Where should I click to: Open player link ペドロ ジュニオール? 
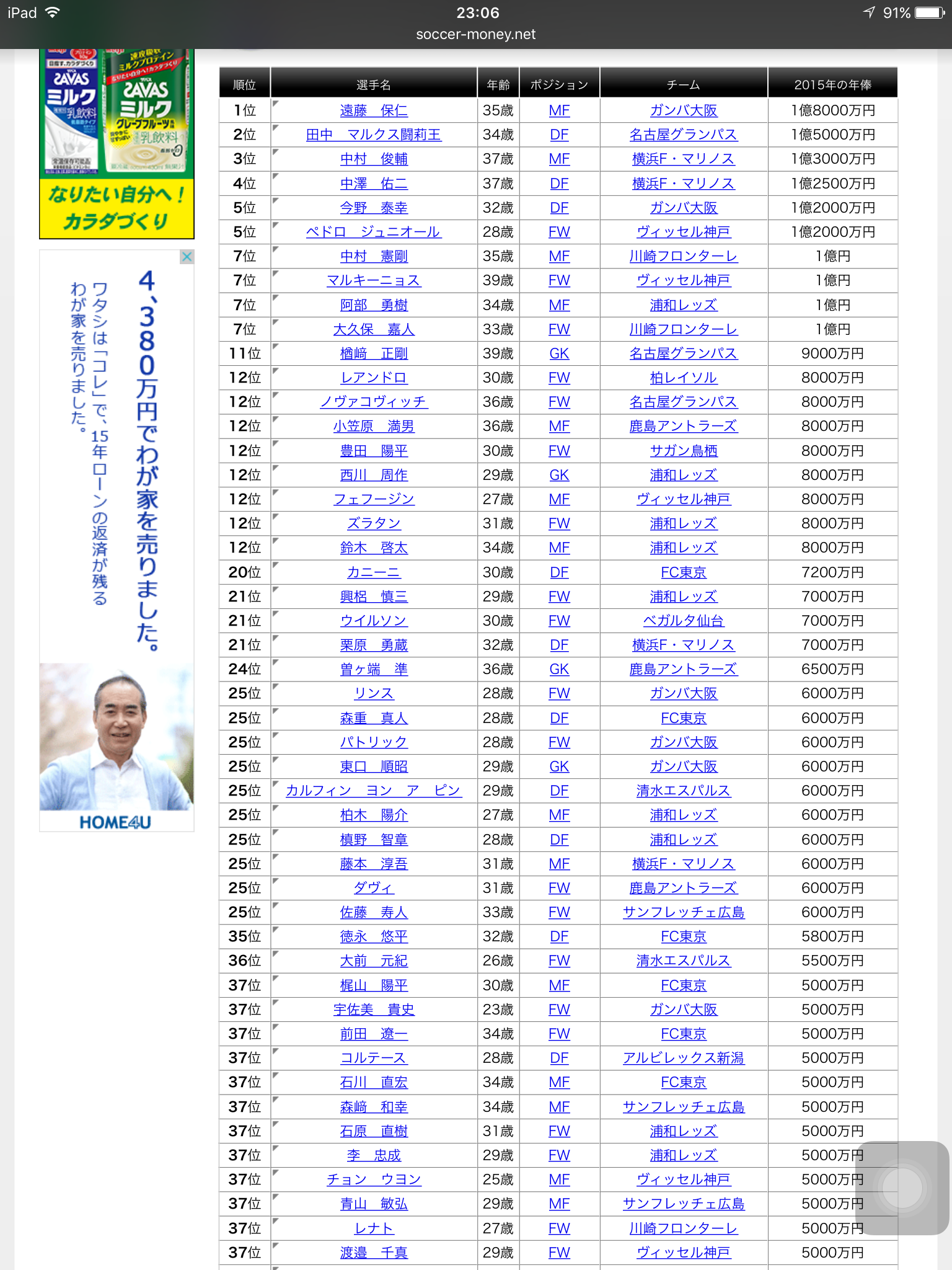pyautogui.click(x=374, y=232)
